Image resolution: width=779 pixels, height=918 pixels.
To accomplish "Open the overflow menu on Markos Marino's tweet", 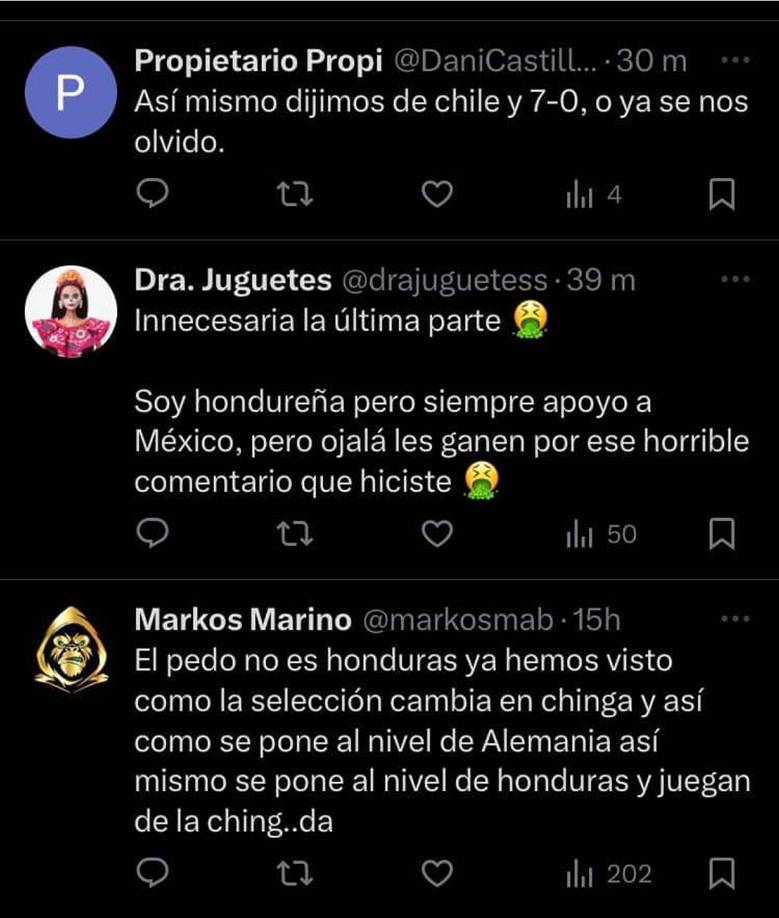I will click(x=737, y=620).
